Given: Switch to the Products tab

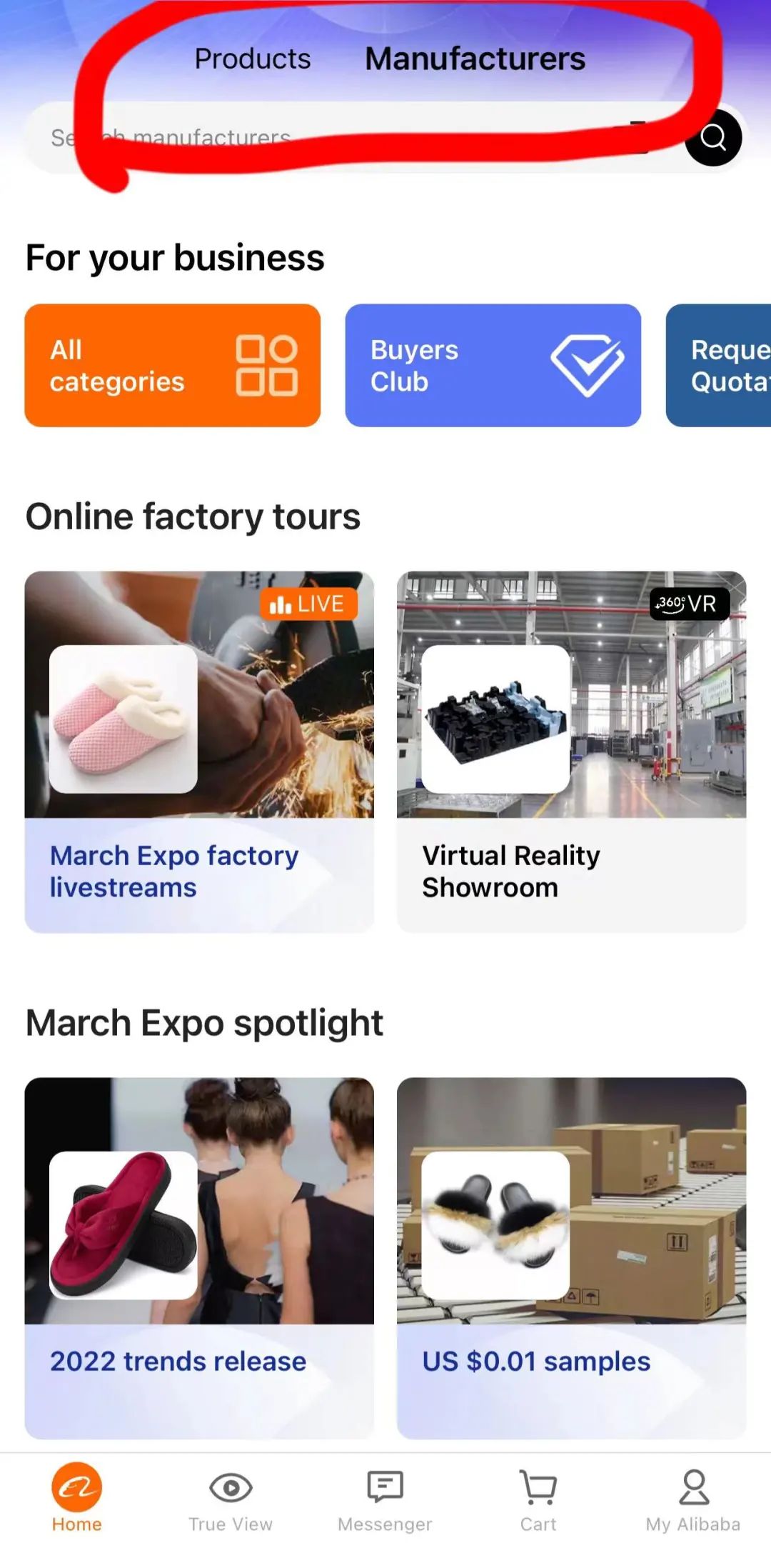Looking at the screenshot, I should [x=253, y=59].
